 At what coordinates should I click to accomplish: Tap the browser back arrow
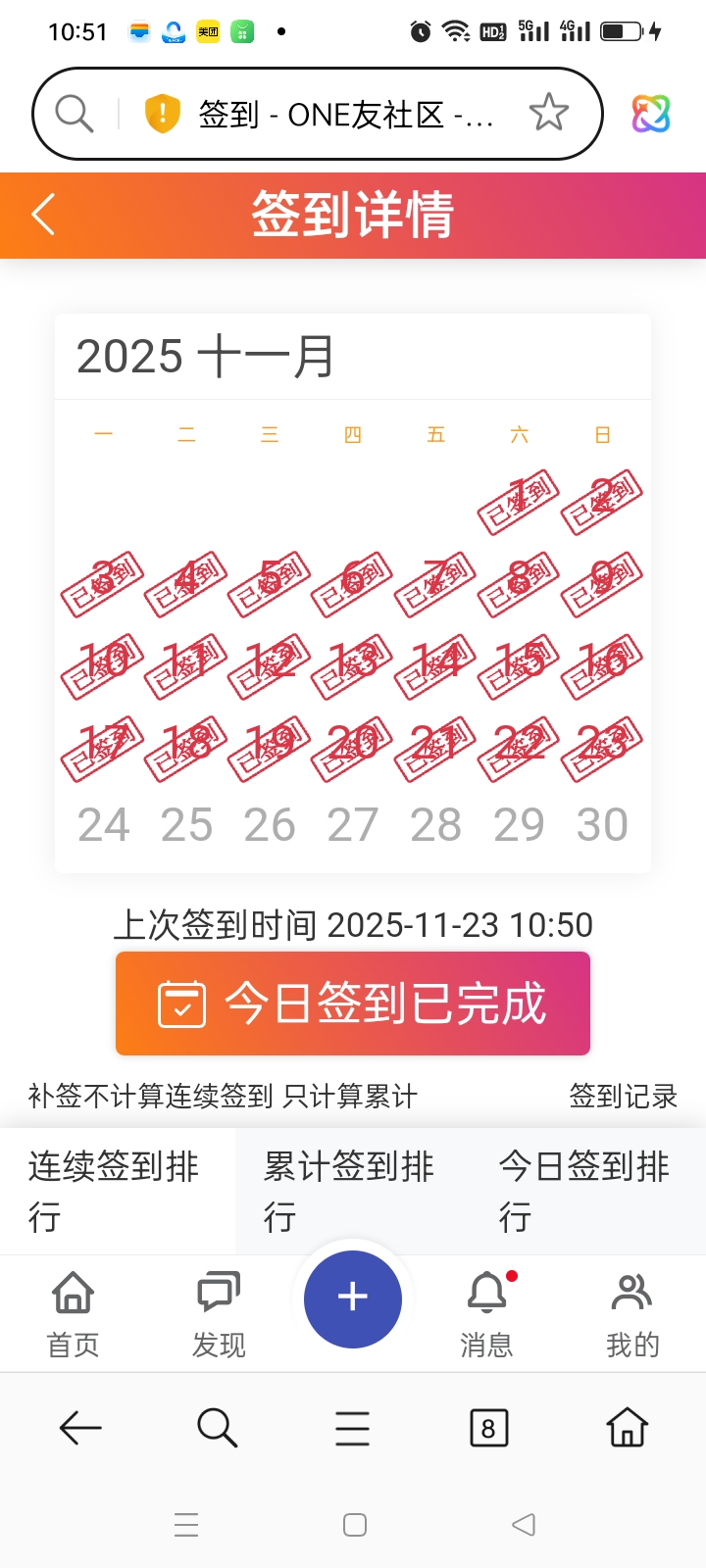(x=80, y=1428)
